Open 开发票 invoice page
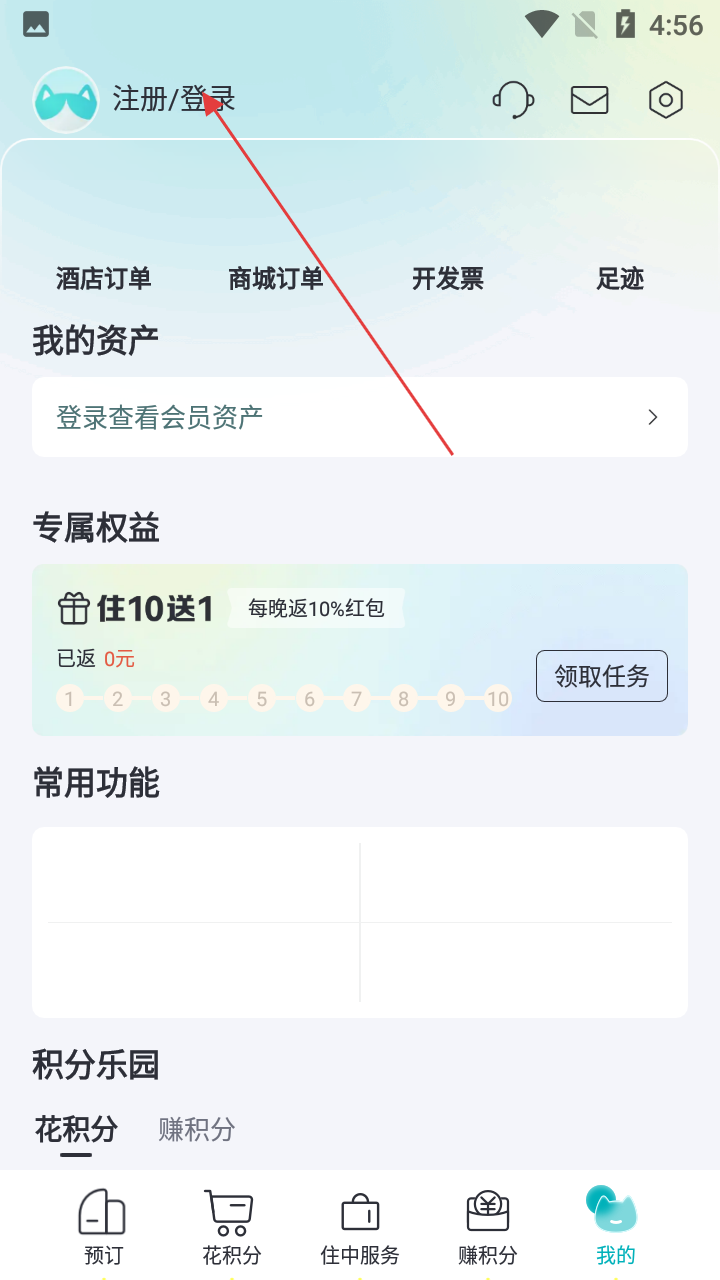This screenshot has height=1280, width=720. click(448, 279)
